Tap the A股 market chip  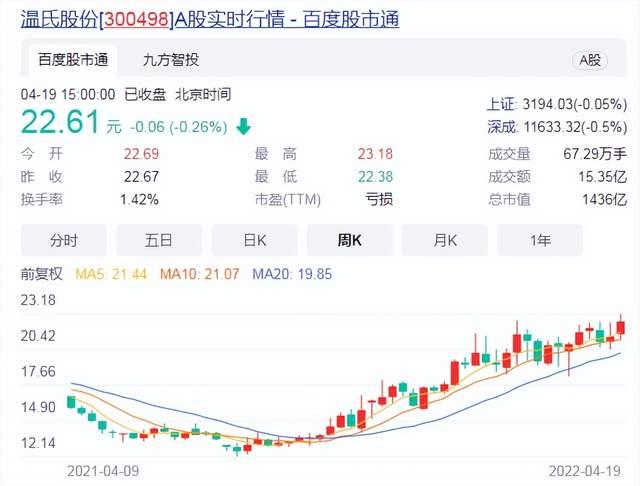click(x=590, y=60)
